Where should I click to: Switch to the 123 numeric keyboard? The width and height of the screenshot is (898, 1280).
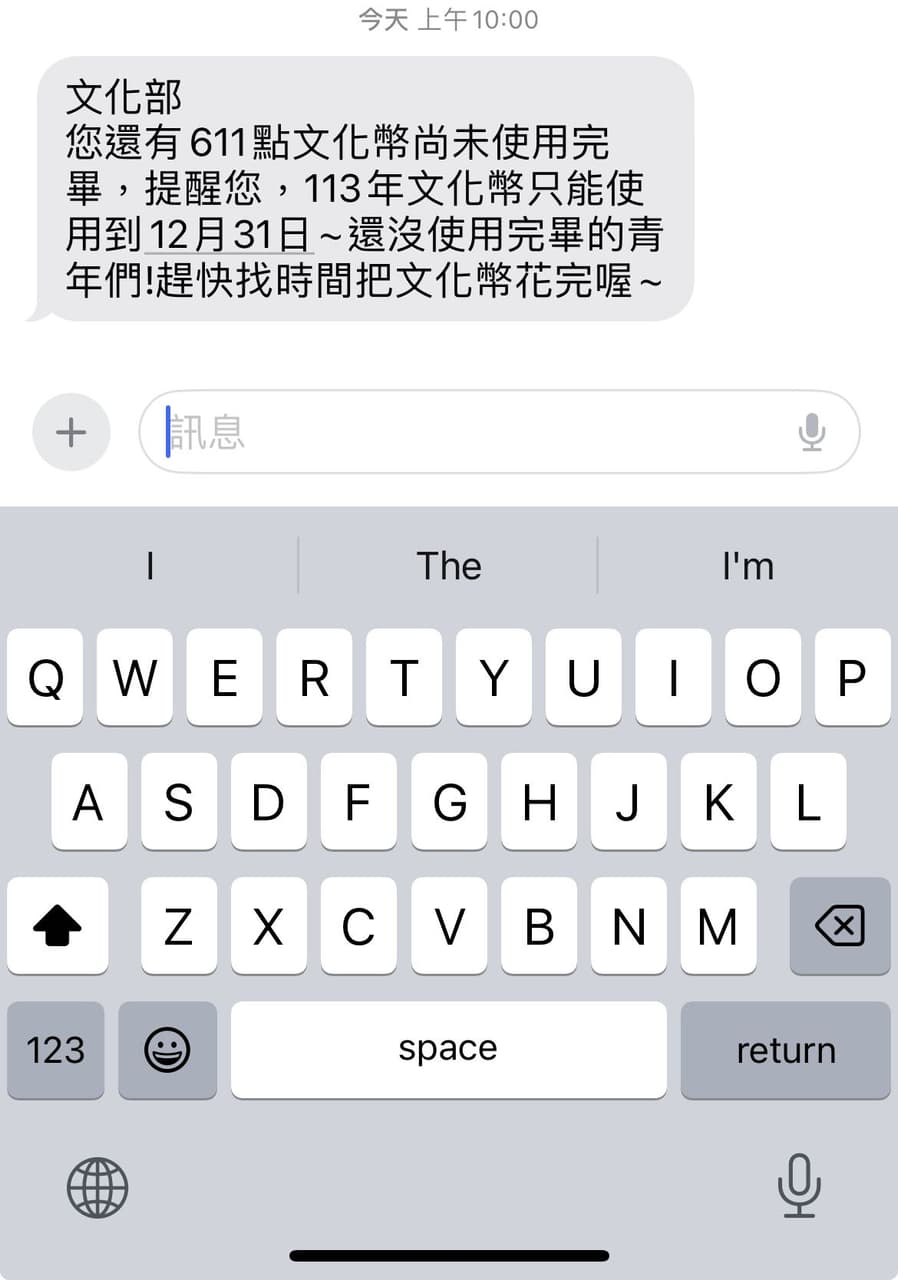pos(56,1050)
